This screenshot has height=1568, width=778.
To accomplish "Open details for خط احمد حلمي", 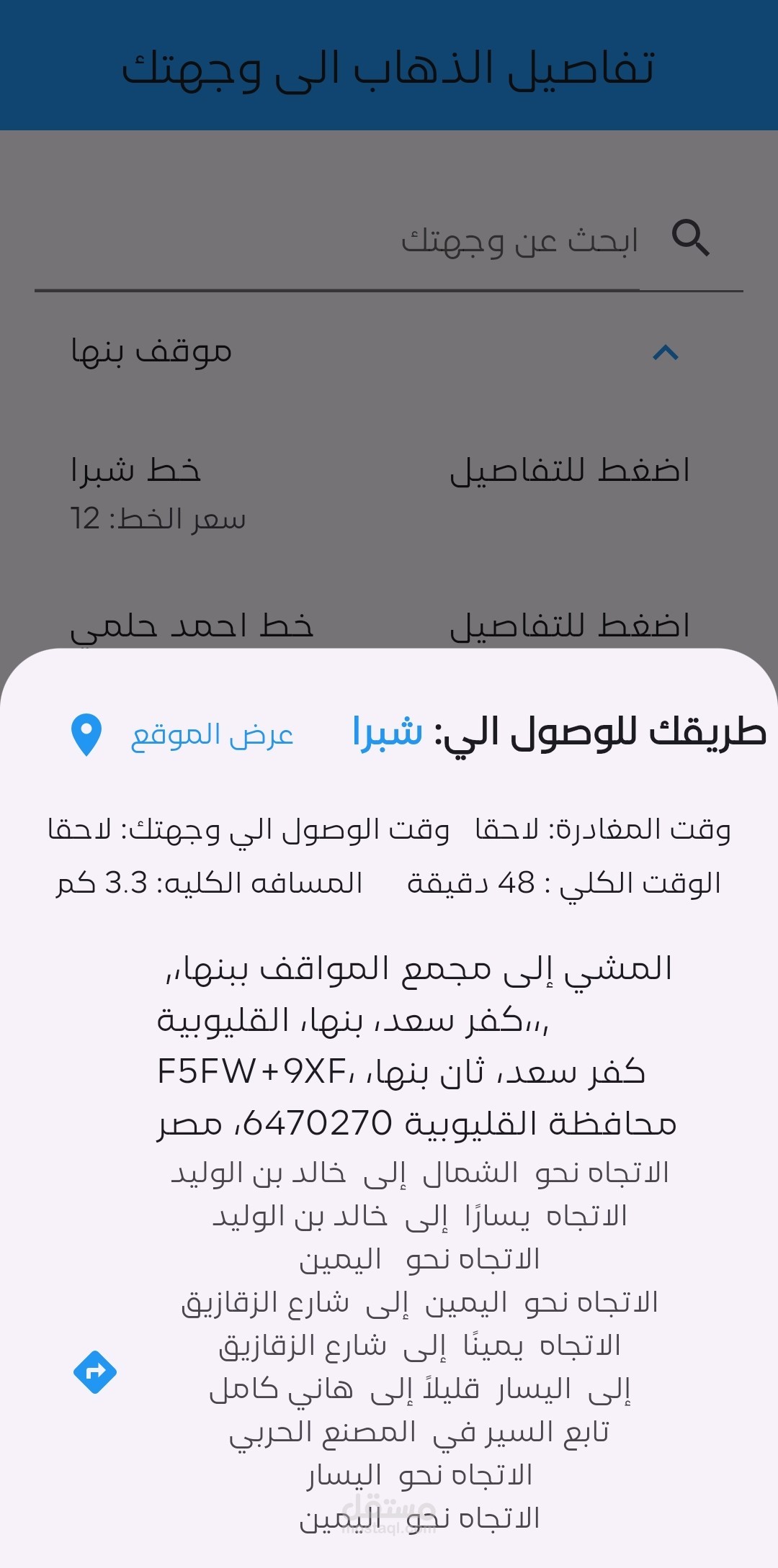I will pos(569,625).
